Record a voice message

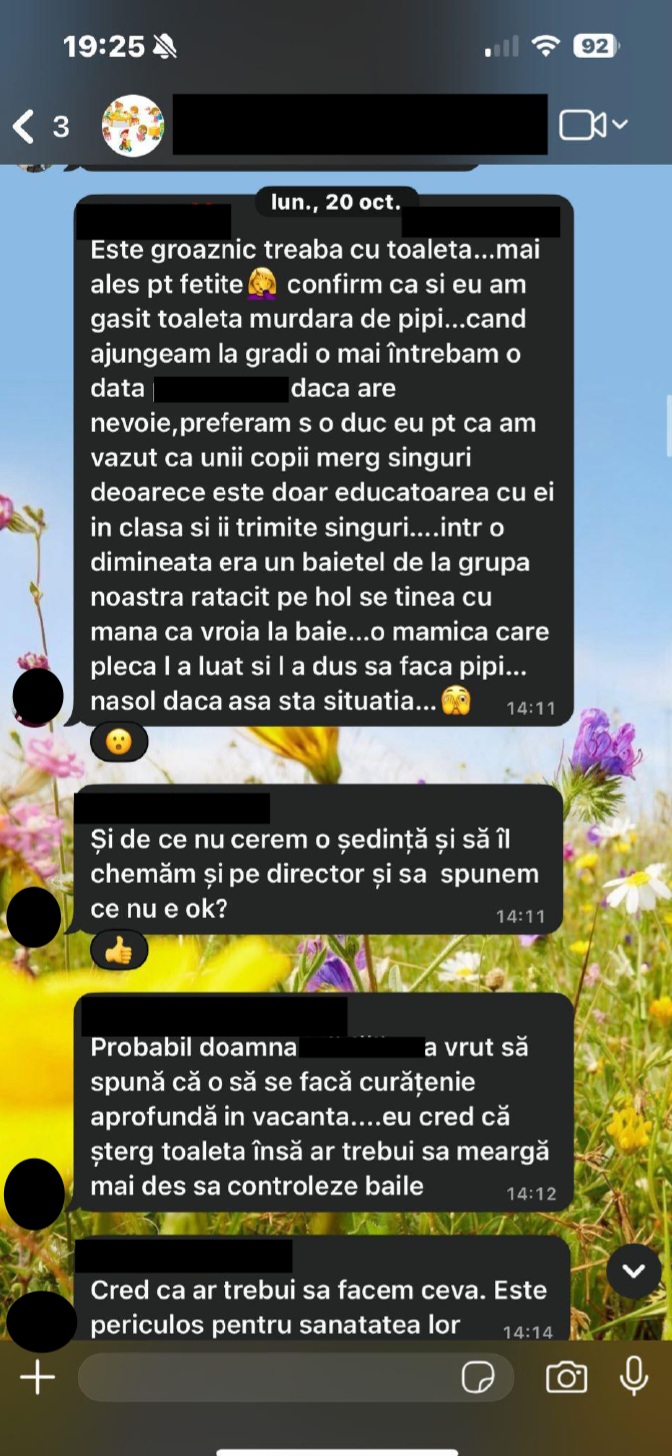pyautogui.click(x=633, y=1377)
